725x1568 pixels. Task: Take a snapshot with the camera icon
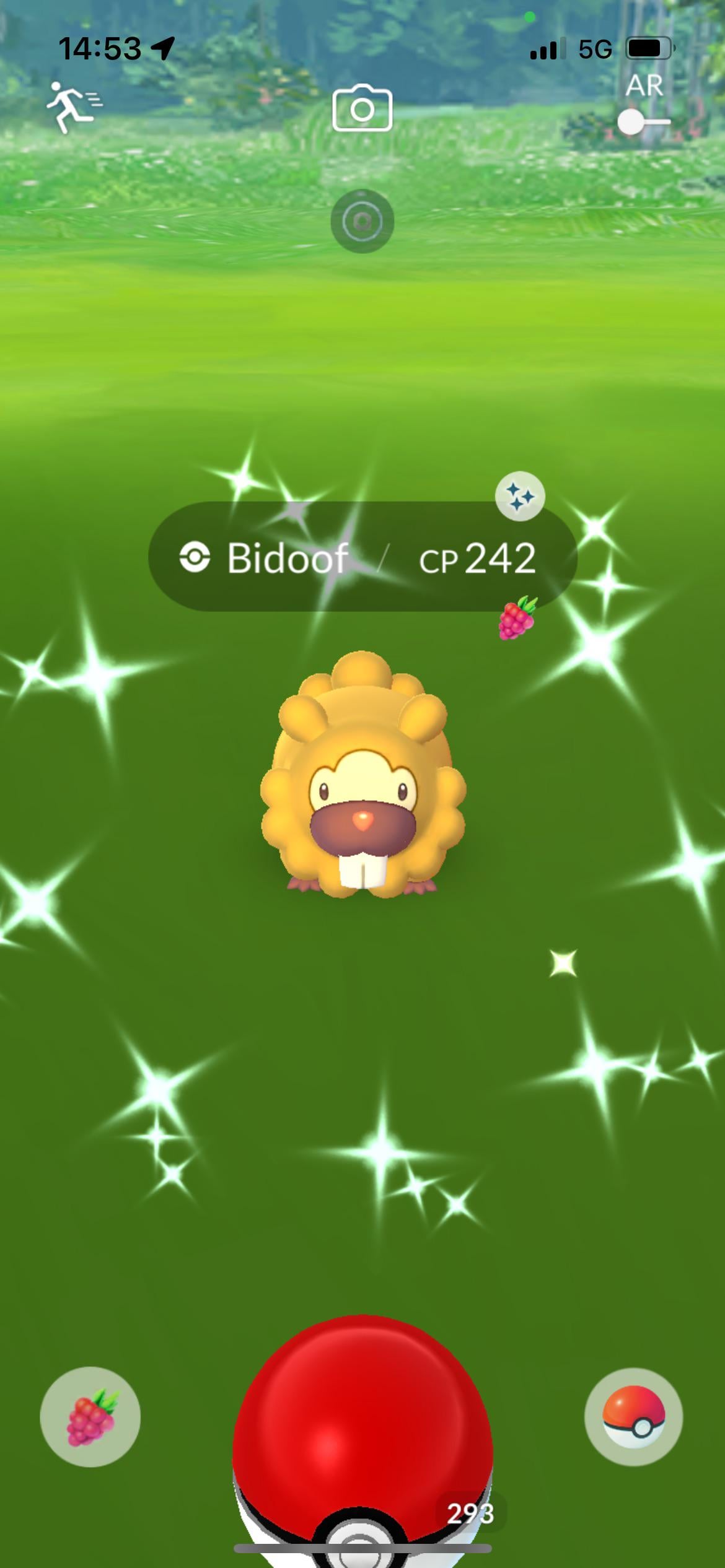[x=362, y=109]
